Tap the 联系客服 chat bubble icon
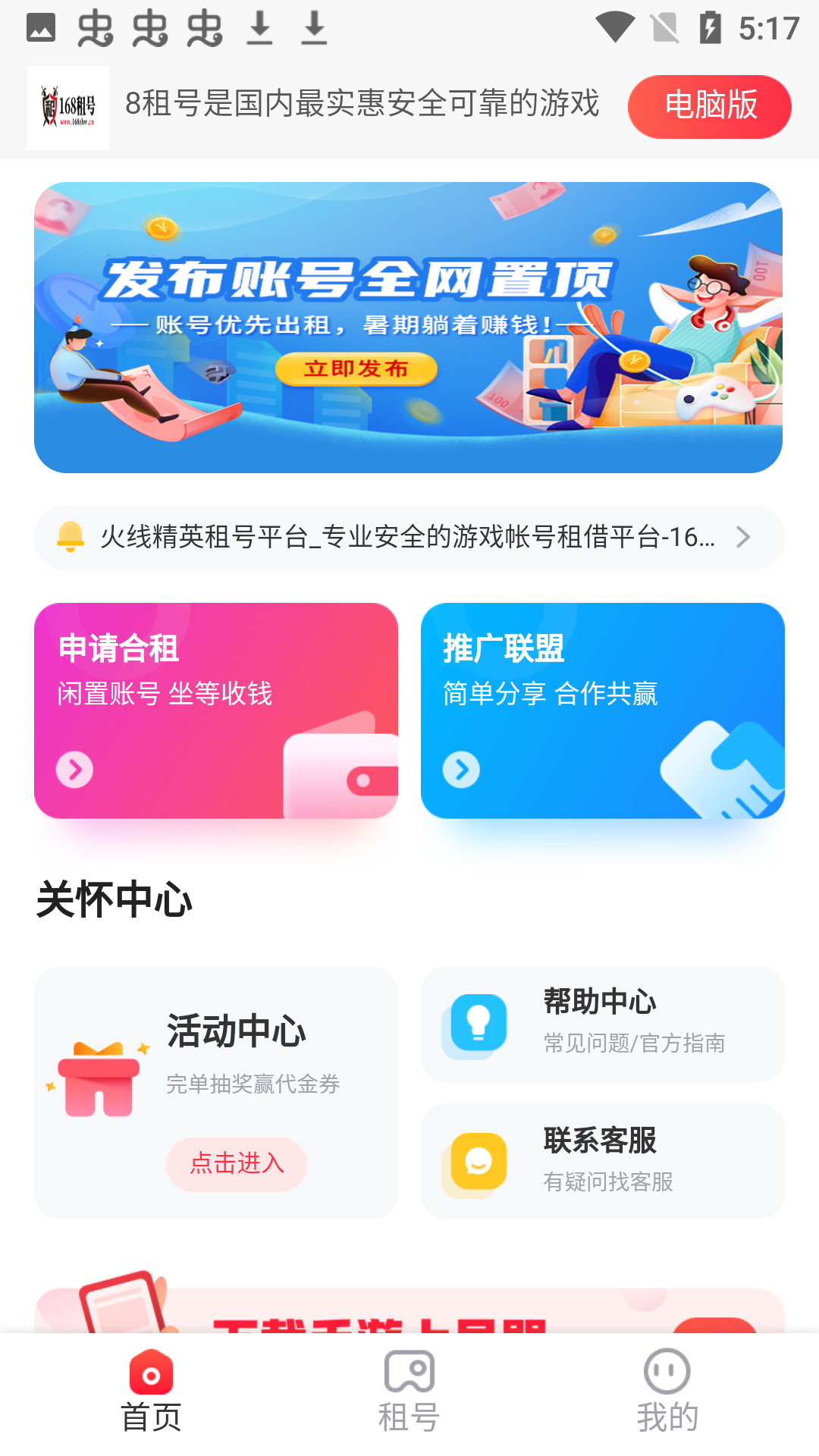Image resolution: width=819 pixels, height=1456 pixels. pyautogui.click(x=475, y=1161)
